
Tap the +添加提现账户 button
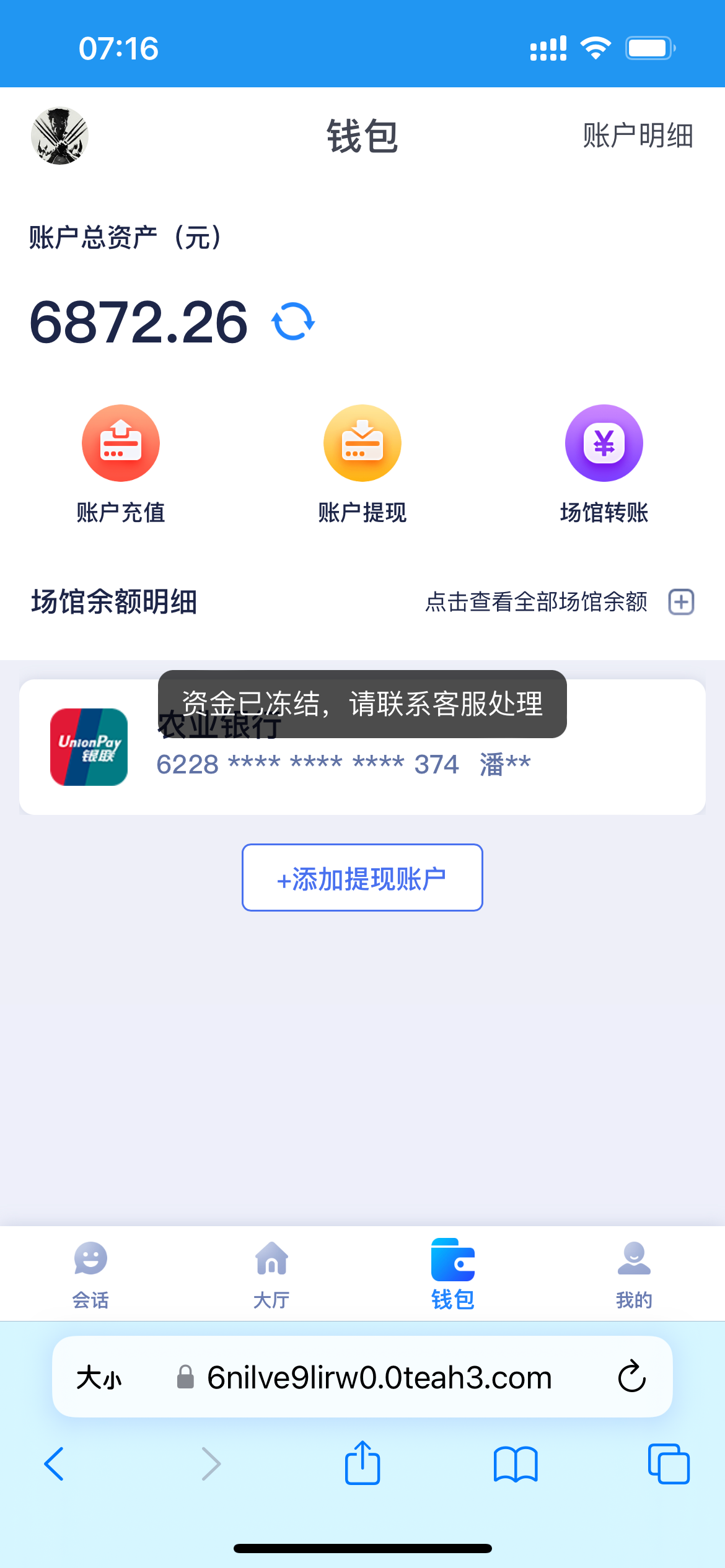click(362, 878)
